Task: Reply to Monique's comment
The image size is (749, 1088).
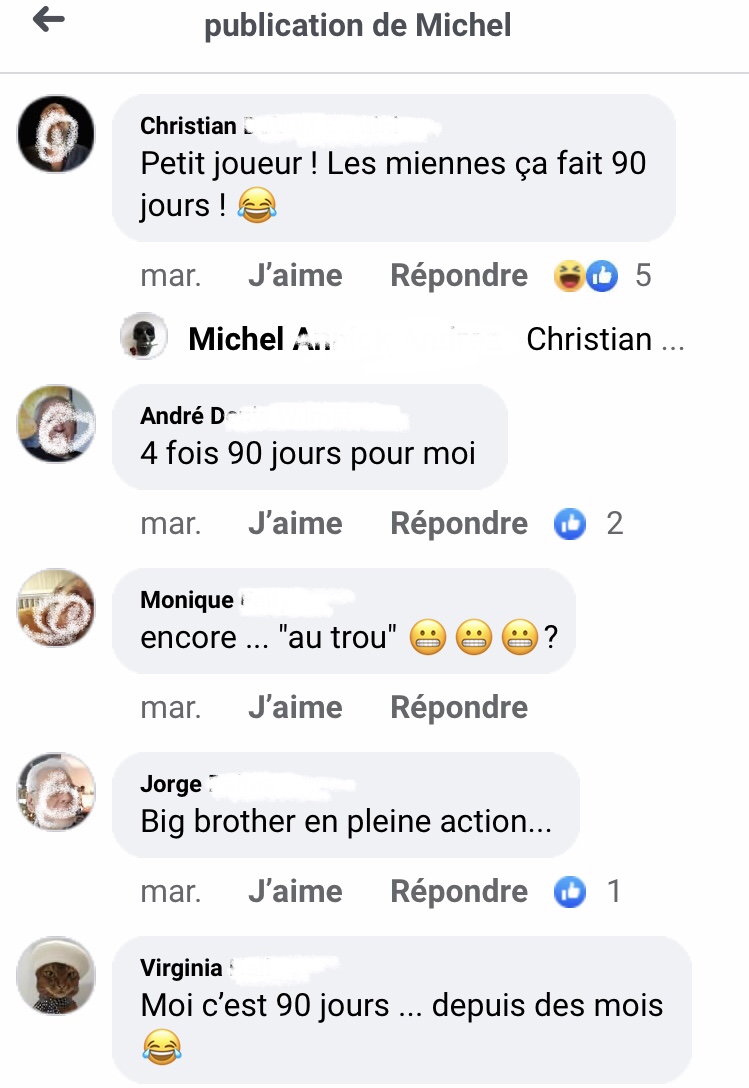Action: (459, 708)
